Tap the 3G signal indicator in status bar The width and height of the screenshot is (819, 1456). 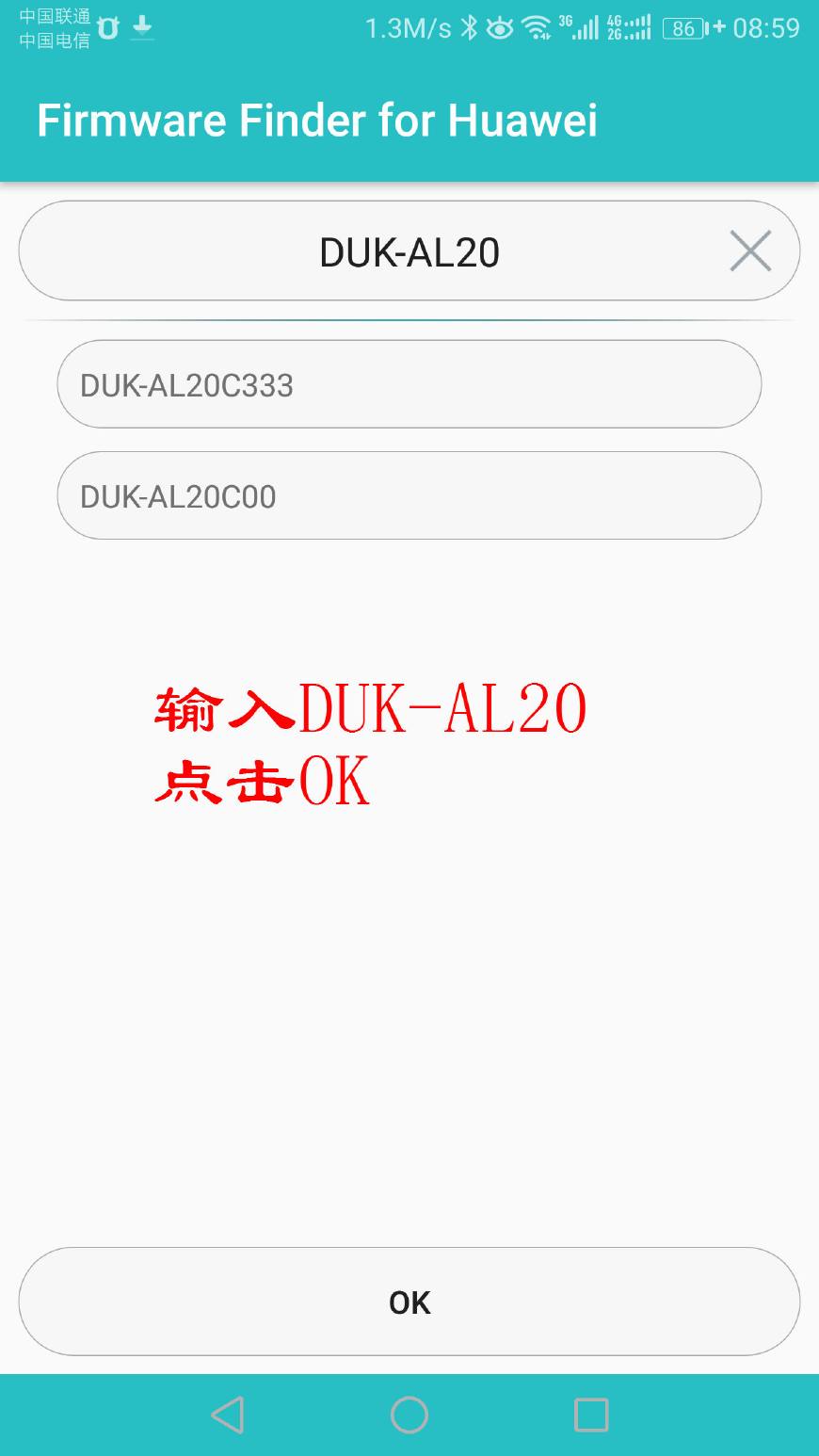coord(579,28)
